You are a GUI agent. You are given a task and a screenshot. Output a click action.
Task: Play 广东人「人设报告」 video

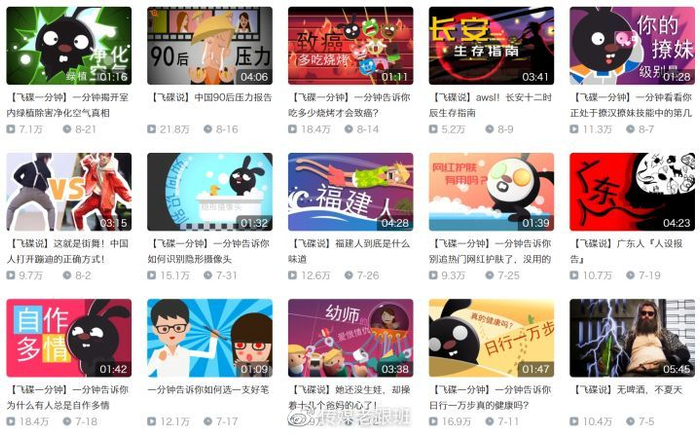[x=632, y=192]
